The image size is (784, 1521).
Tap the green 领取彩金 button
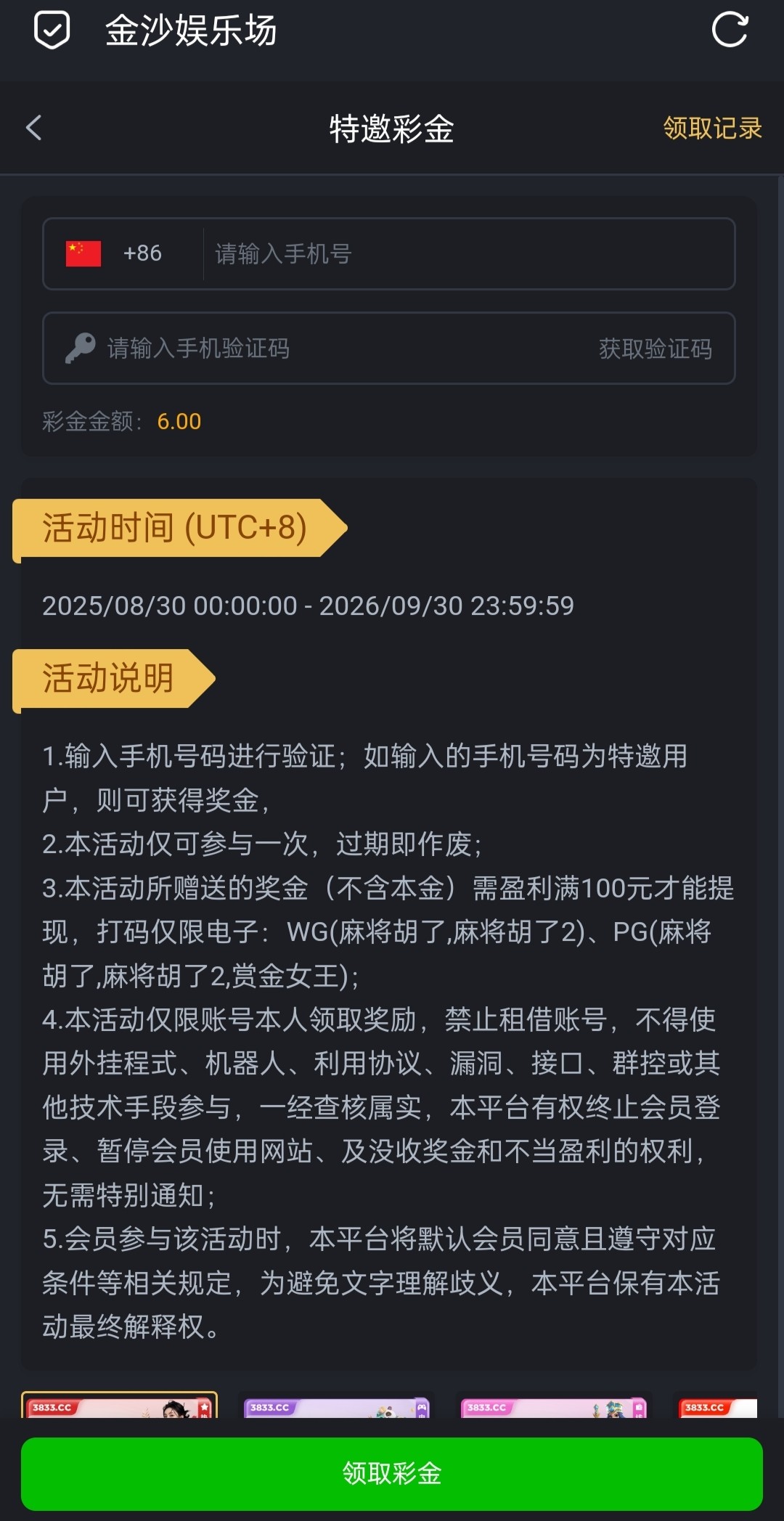tap(392, 1473)
